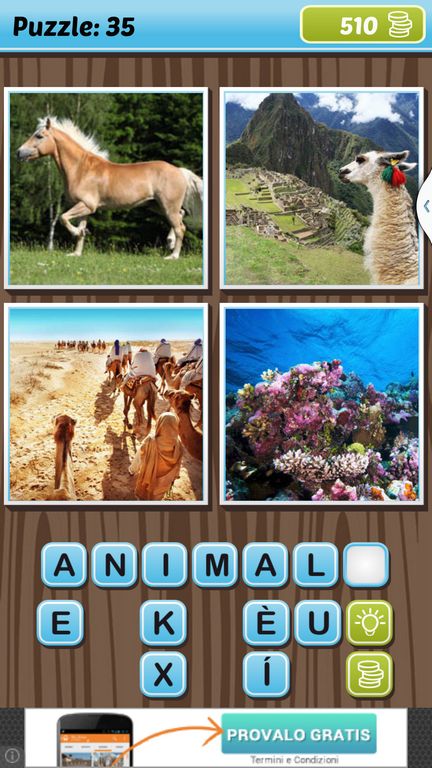Open the ad info icon
The width and height of the screenshot is (432, 768).
tap(13, 755)
